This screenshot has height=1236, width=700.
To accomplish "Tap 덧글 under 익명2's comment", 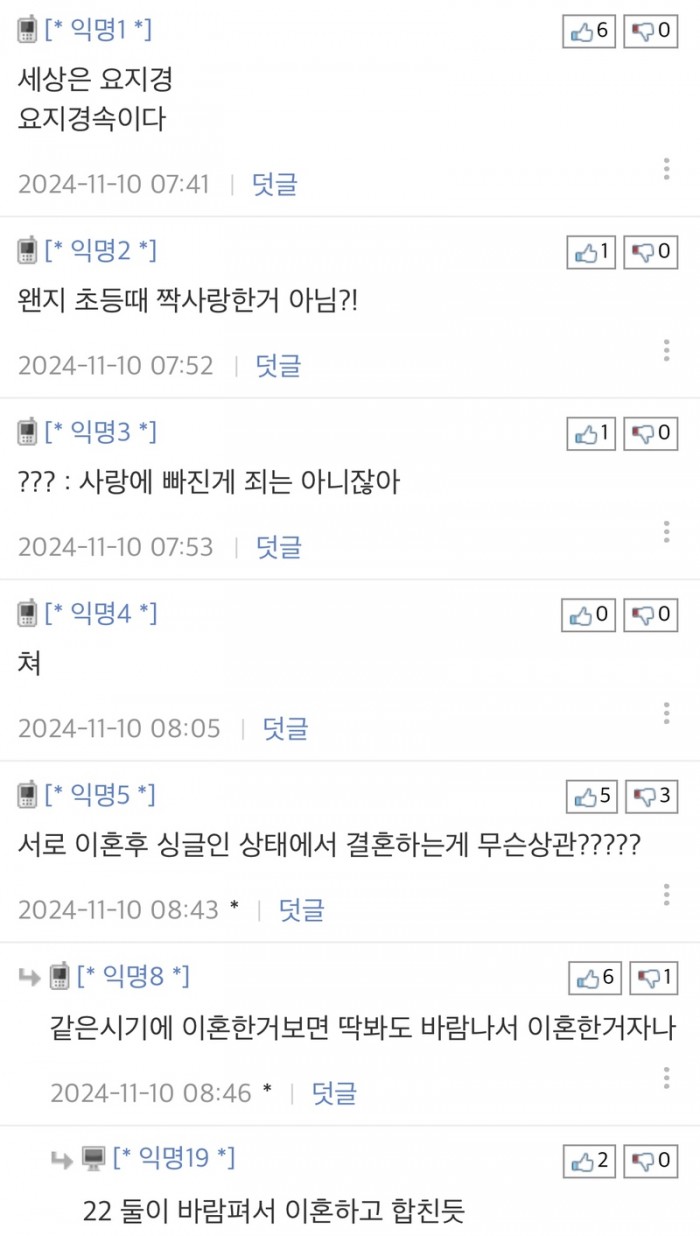I will click(x=278, y=366).
